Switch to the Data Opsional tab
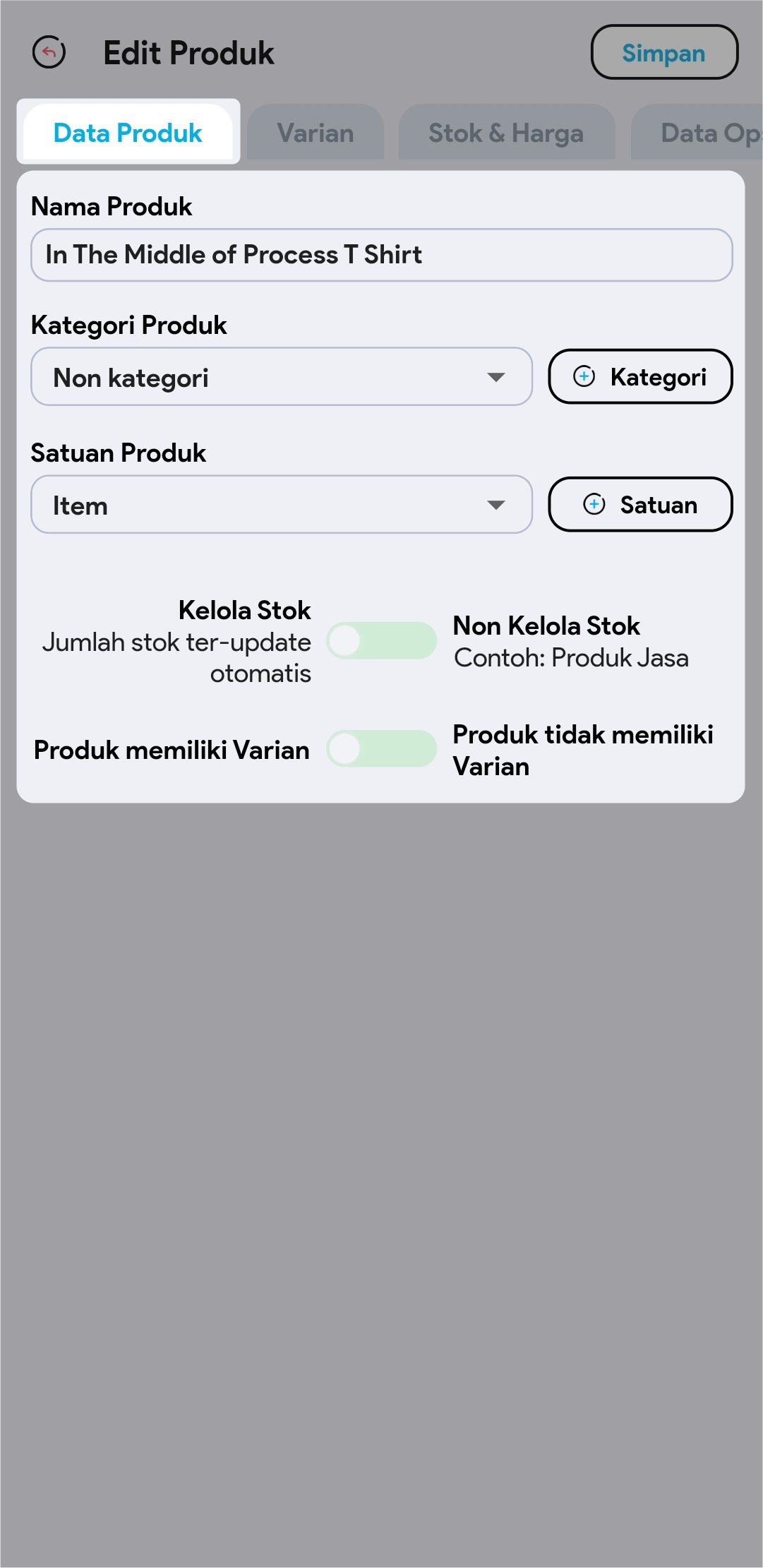763x1568 pixels. (x=706, y=133)
